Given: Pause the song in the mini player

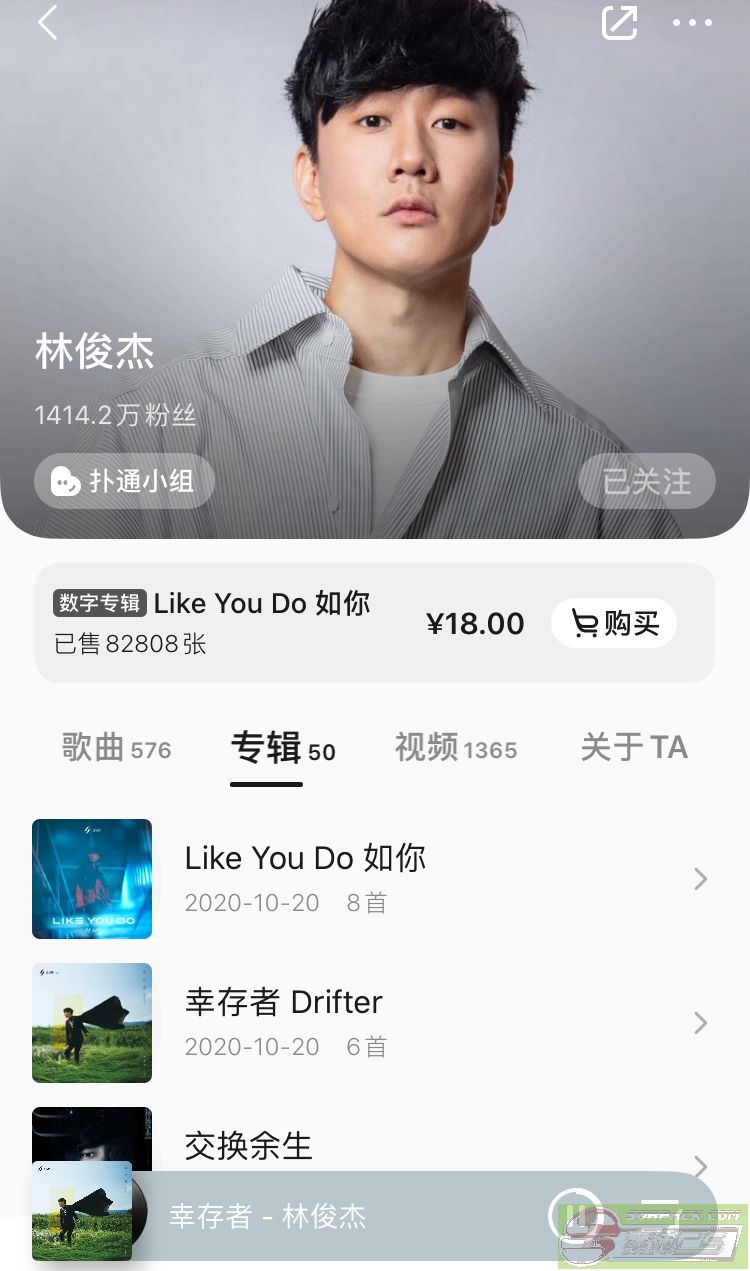Looking at the screenshot, I should click(x=575, y=1214).
